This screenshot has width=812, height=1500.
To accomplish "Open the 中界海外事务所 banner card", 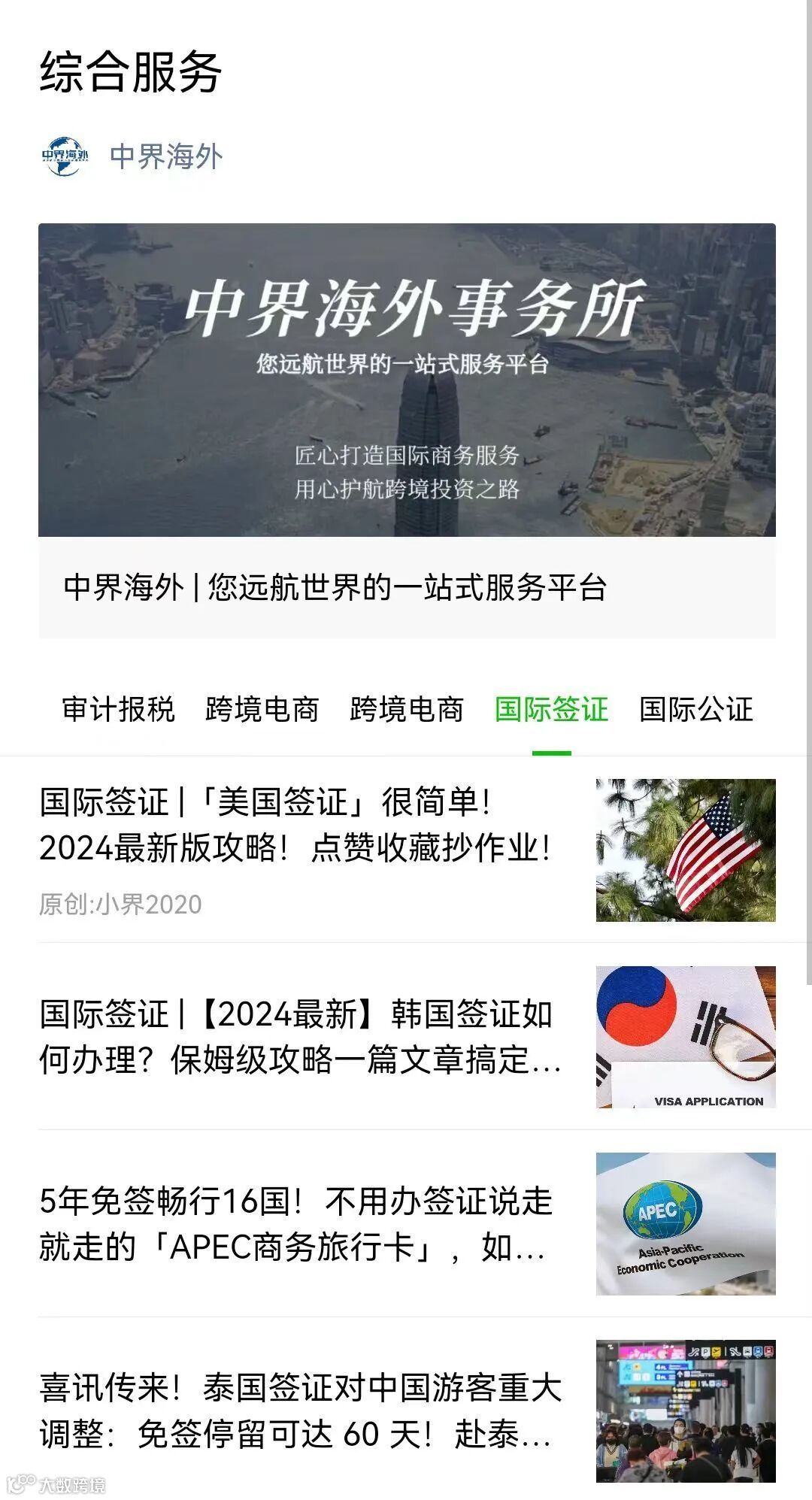I will point(407,429).
